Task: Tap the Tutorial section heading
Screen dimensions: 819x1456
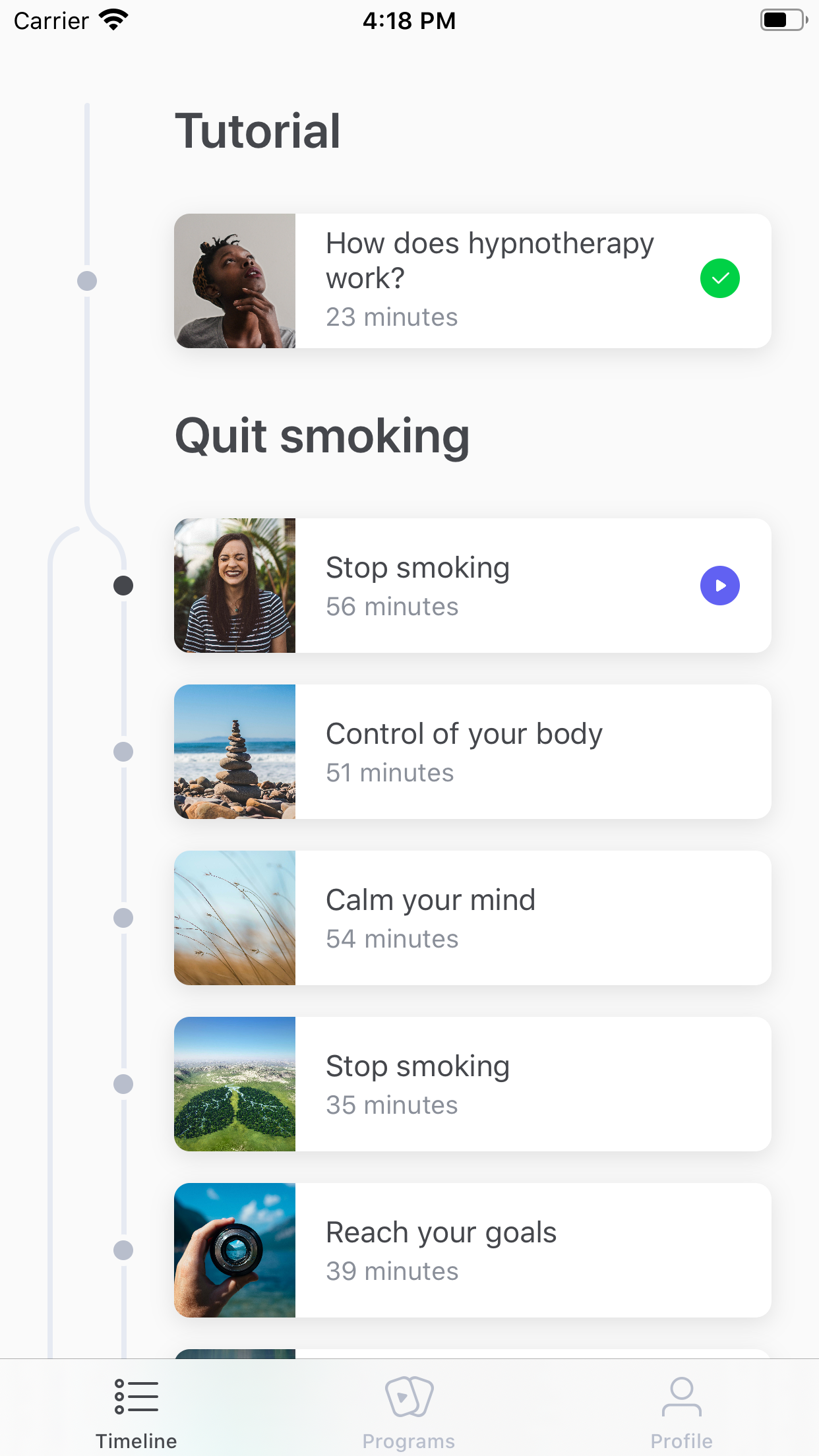Action: tap(258, 131)
